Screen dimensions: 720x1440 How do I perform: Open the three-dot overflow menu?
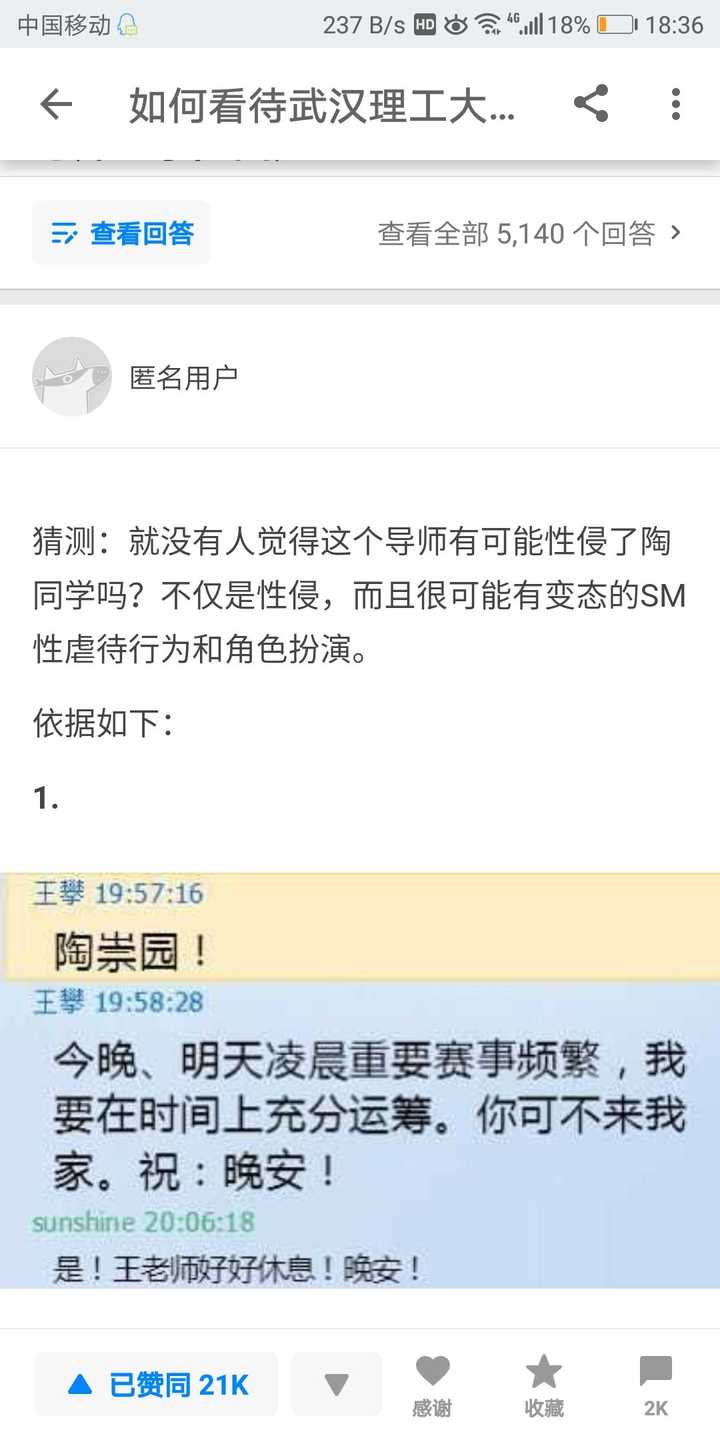(675, 105)
